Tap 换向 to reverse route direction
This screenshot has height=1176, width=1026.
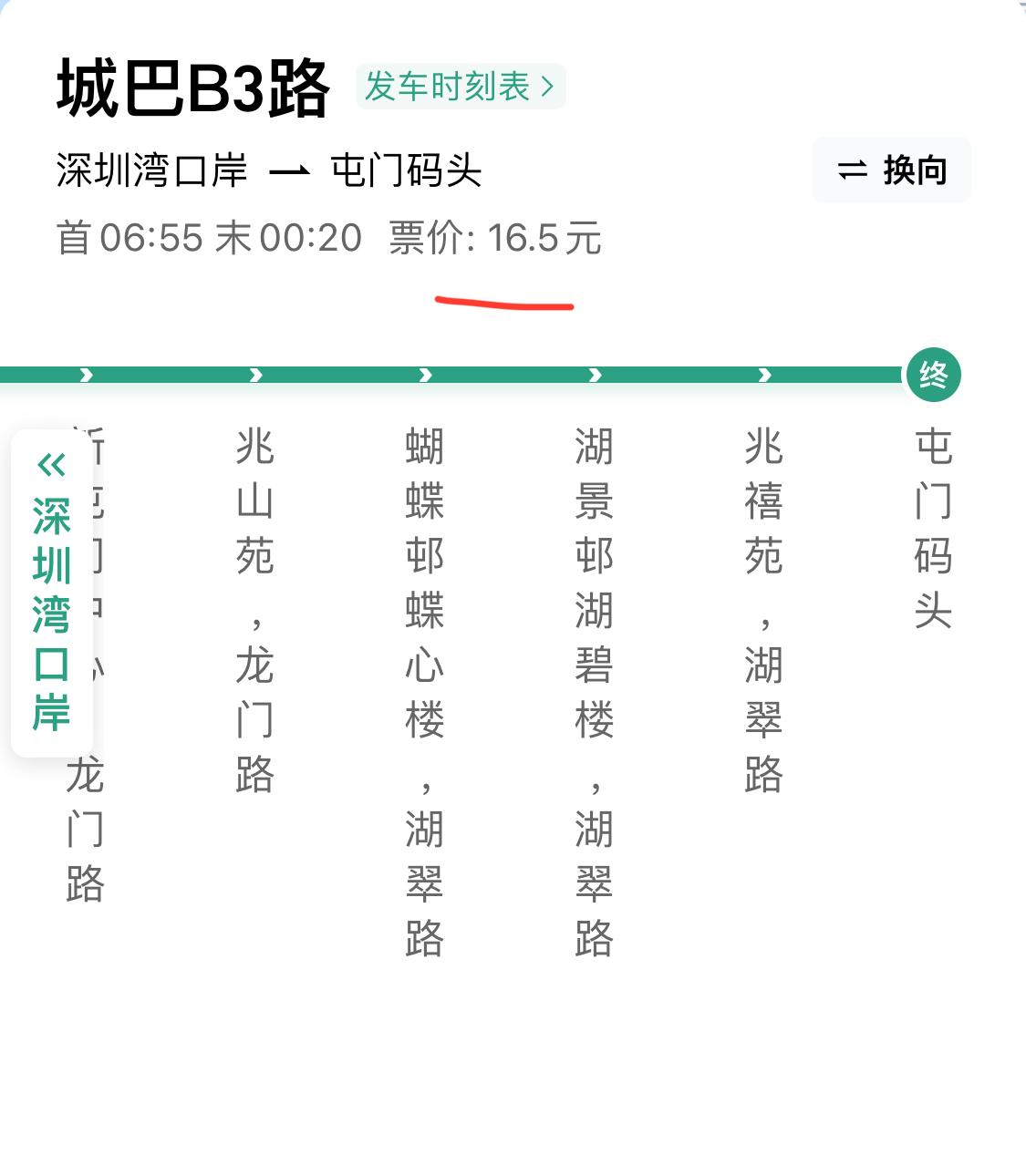pyautogui.click(x=891, y=170)
